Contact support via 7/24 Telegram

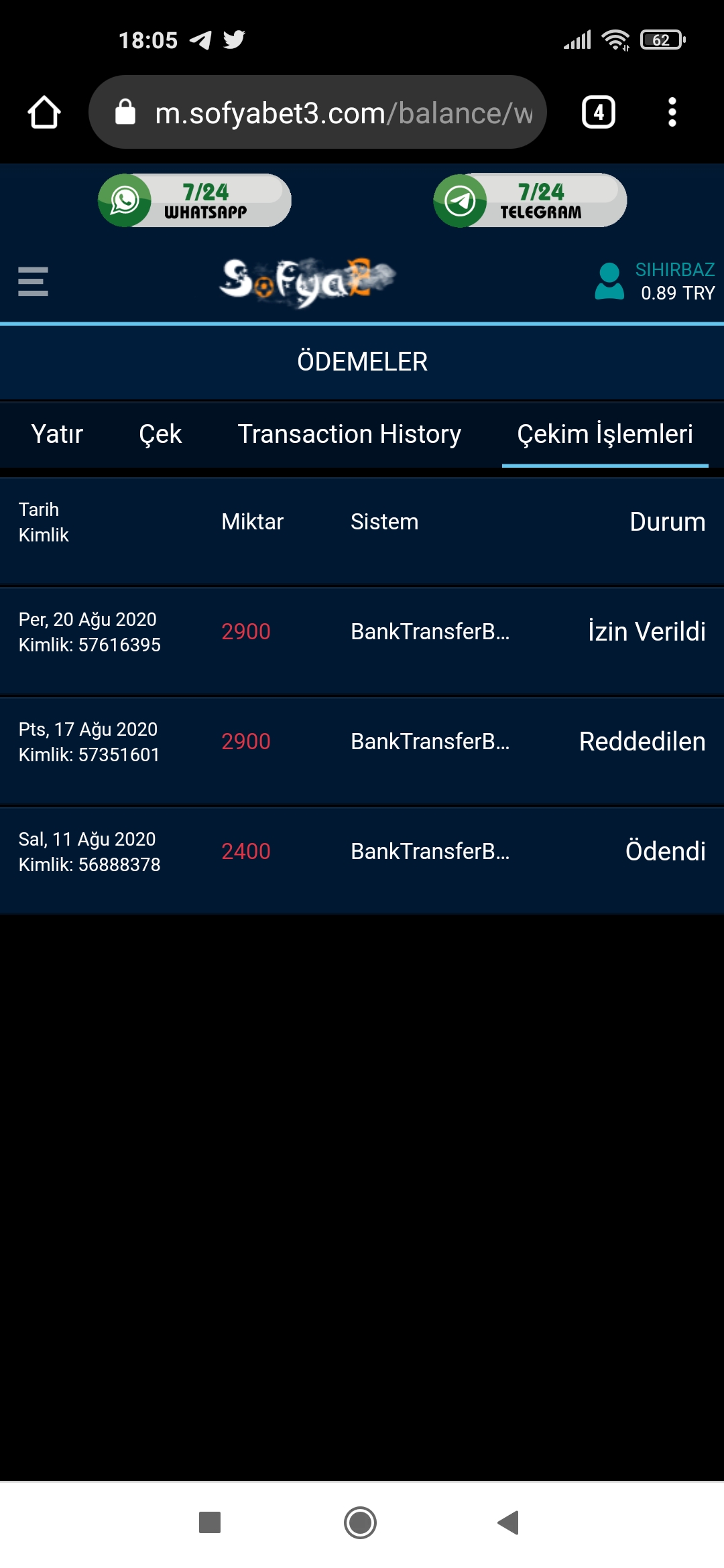(x=530, y=200)
